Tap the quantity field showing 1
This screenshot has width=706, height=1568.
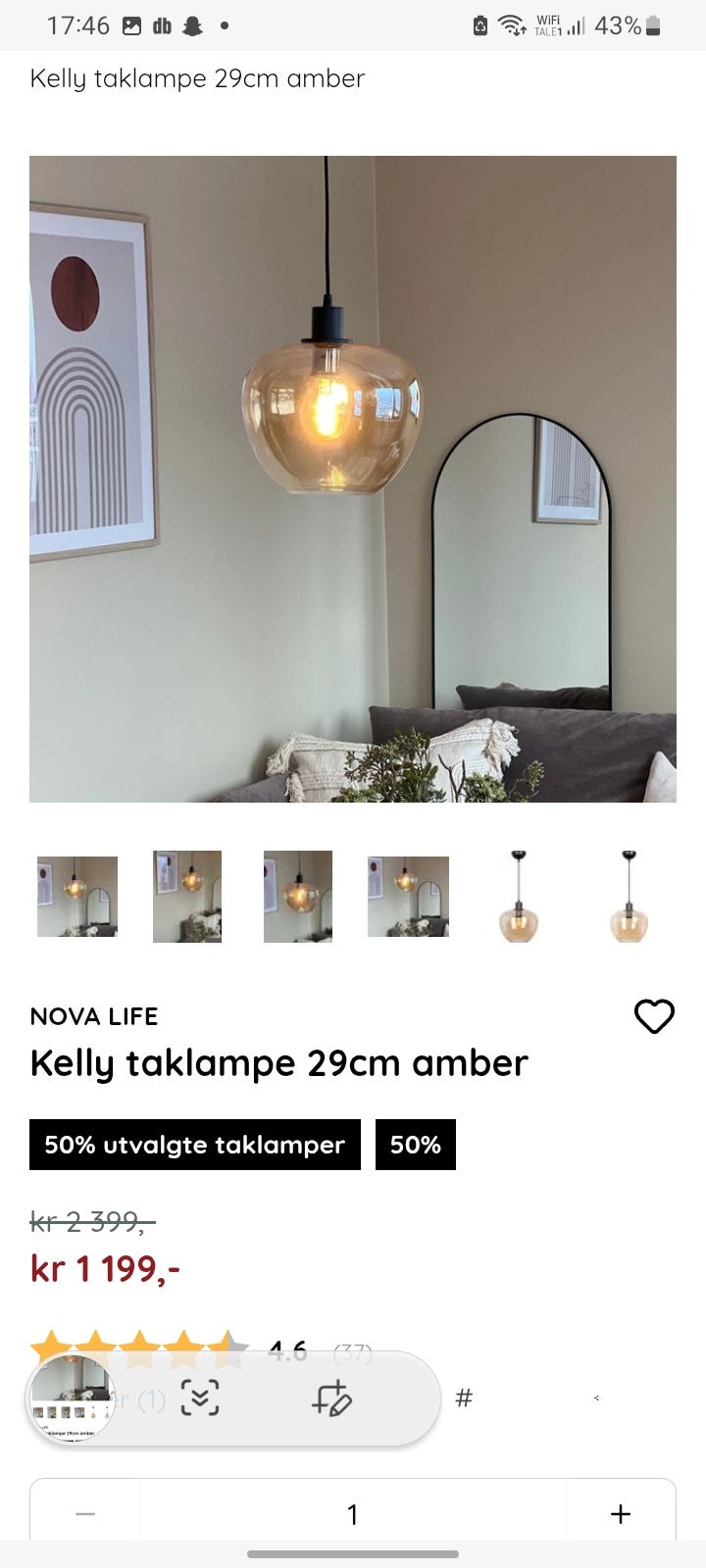tap(353, 1514)
